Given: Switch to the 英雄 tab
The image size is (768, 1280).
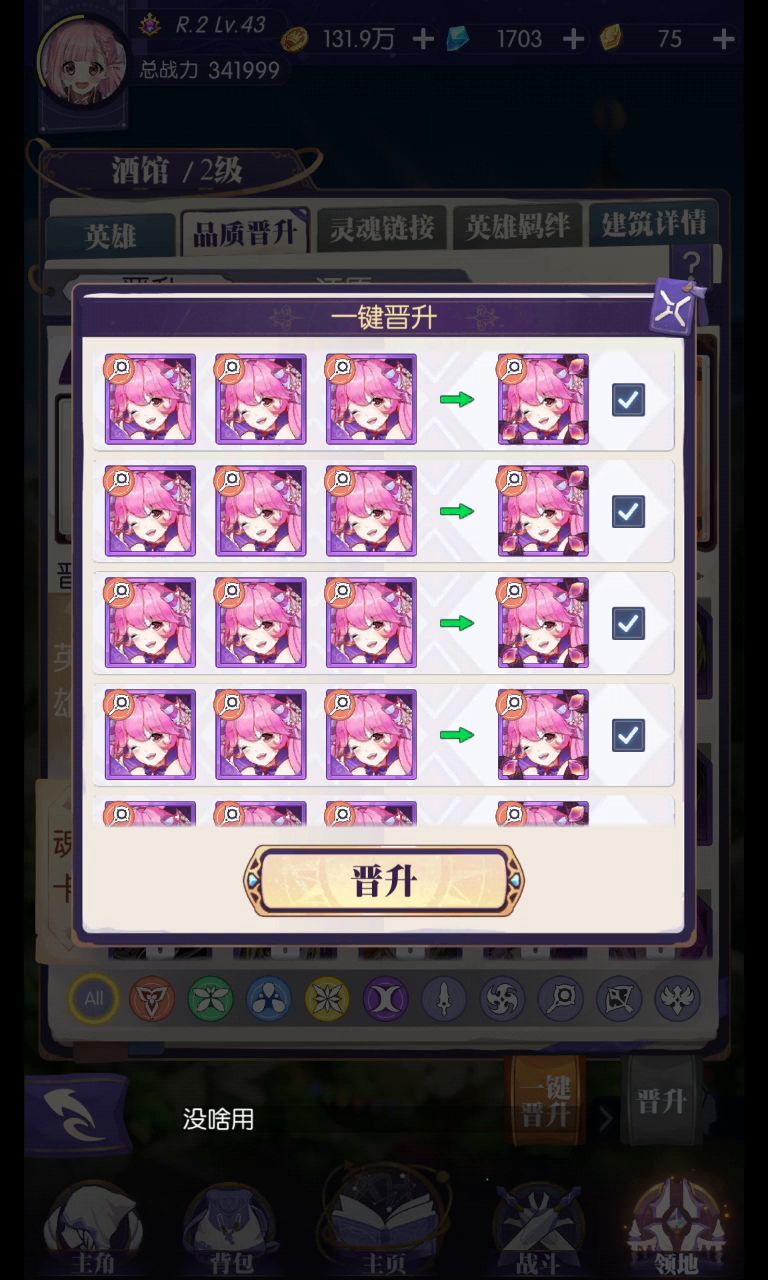Looking at the screenshot, I should pos(110,235).
